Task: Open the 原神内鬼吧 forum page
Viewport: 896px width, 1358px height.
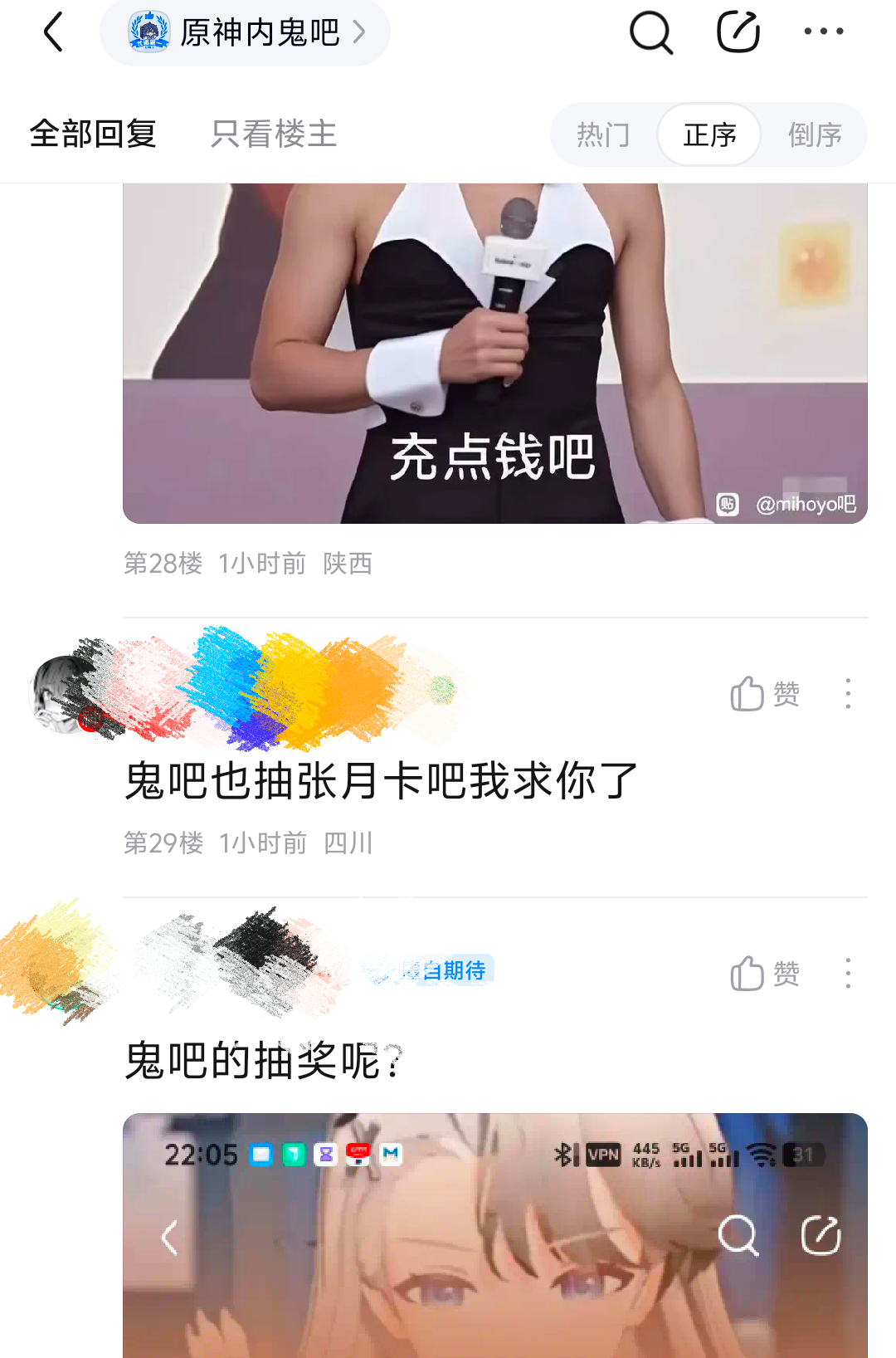Action: pos(246,33)
